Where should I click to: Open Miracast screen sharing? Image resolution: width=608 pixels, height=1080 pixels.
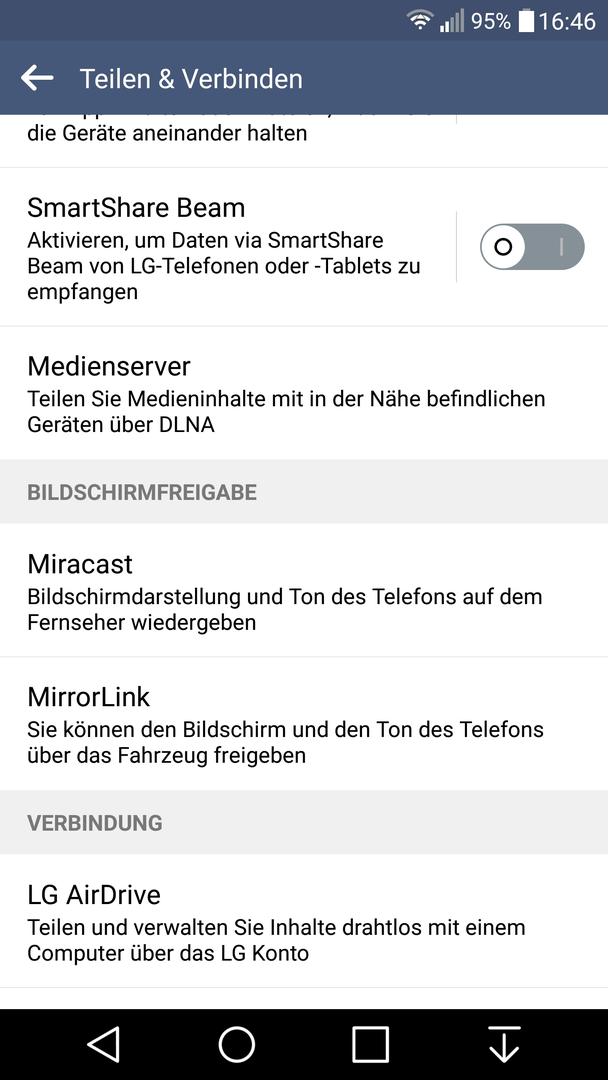(x=304, y=590)
